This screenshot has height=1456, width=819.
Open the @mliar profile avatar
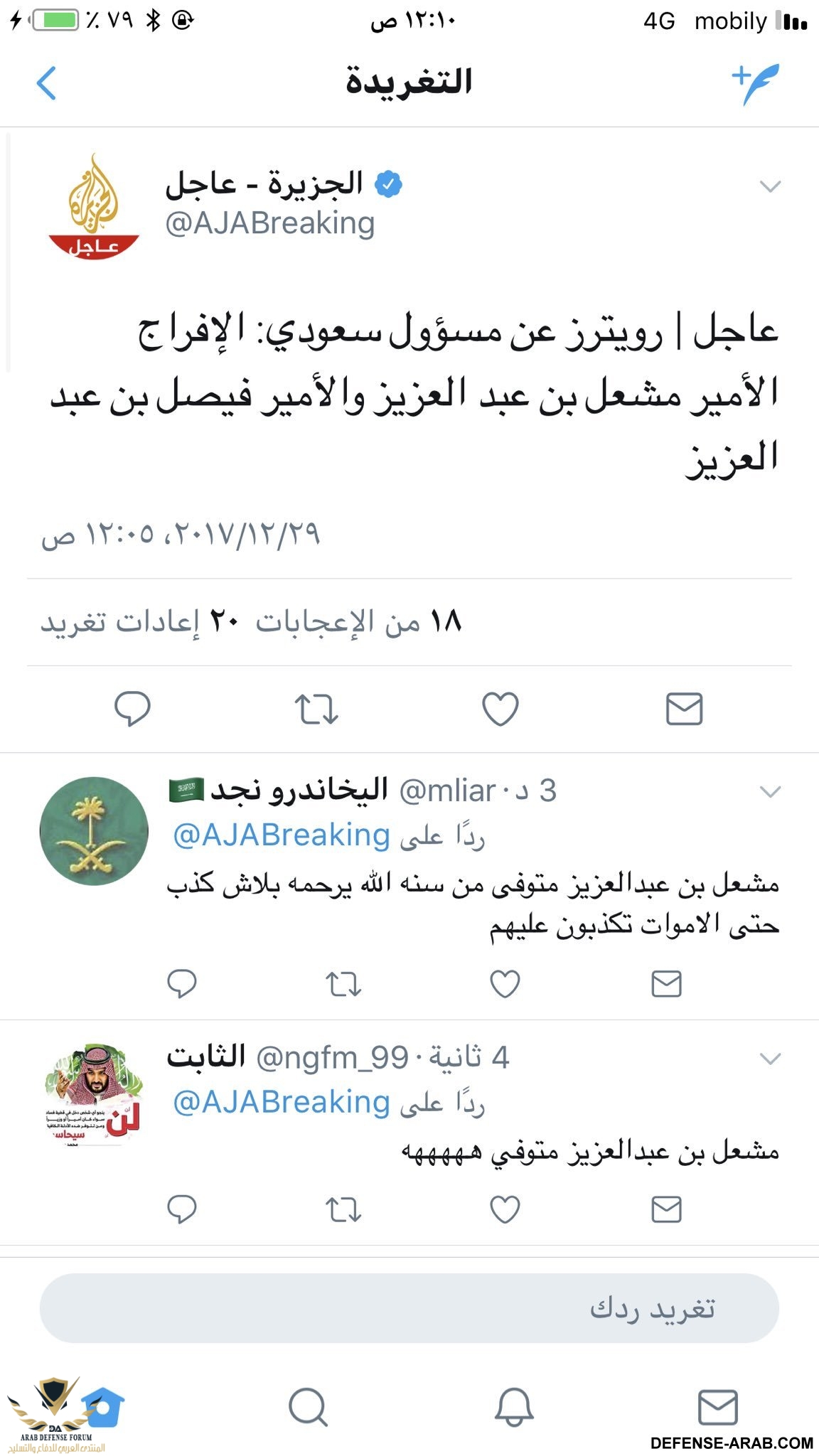click(93, 831)
